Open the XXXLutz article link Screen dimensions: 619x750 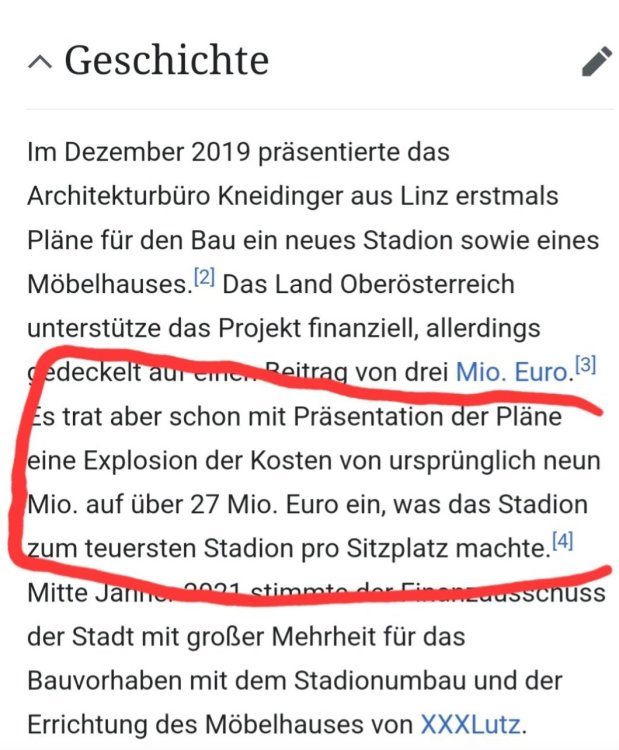point(471,723)
